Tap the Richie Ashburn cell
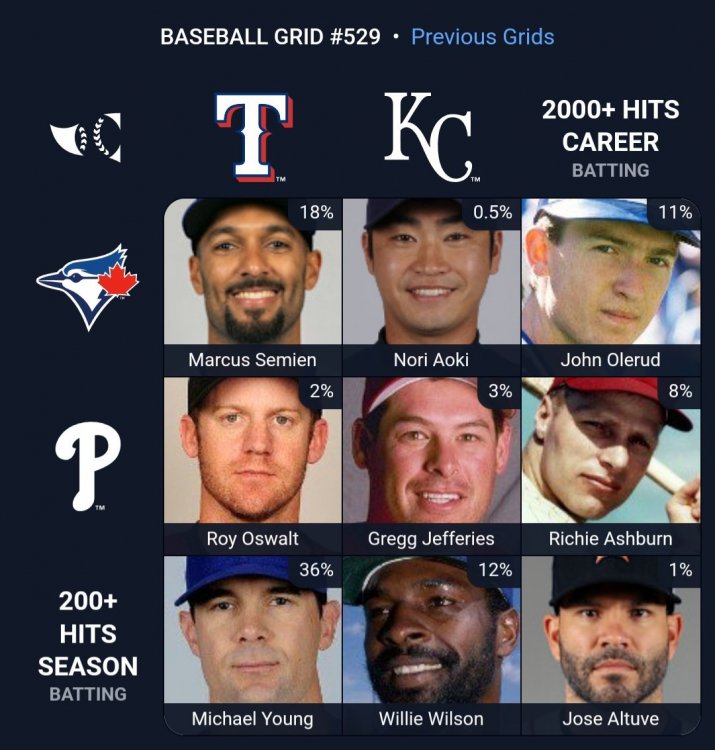Viewport: 715px width, 750px height. 610,464
